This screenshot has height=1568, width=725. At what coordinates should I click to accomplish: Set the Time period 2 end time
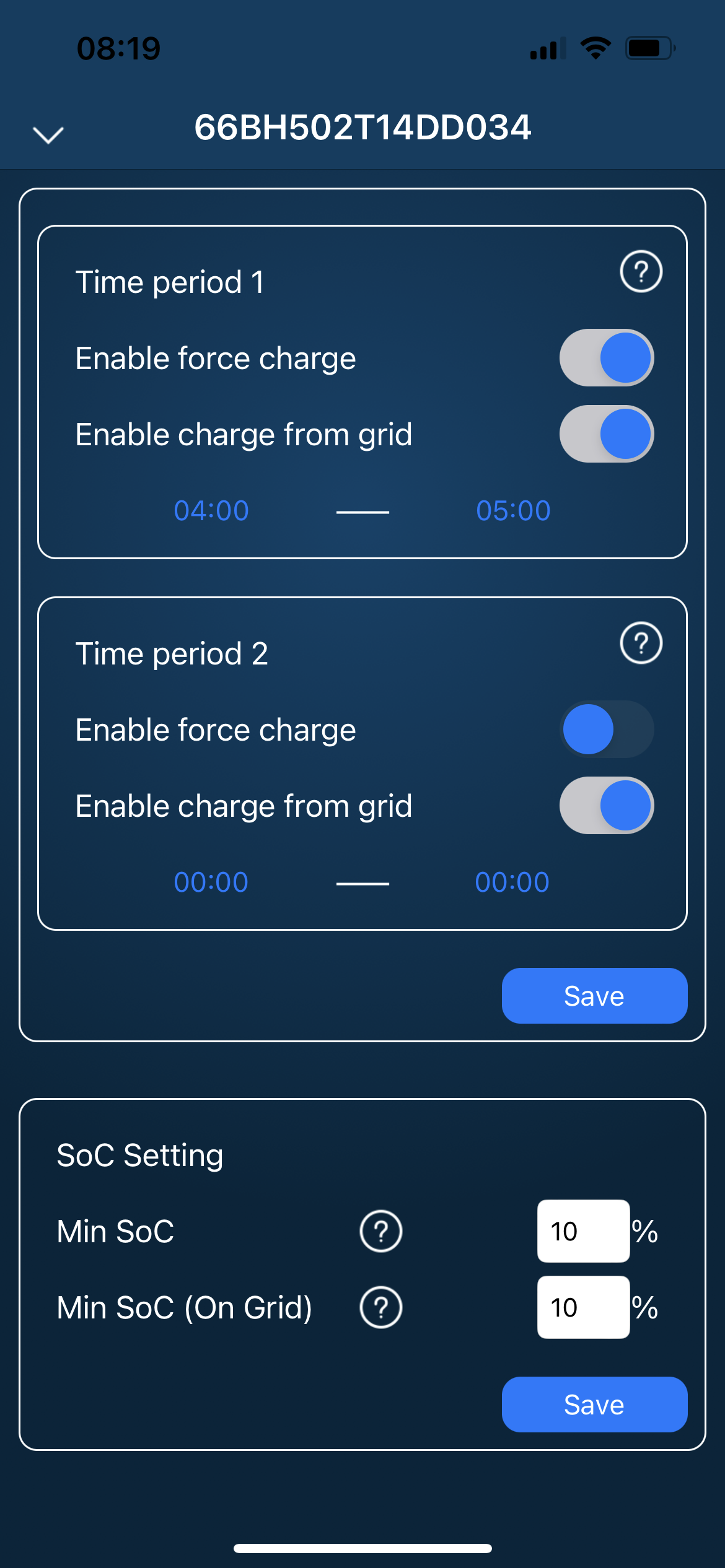pos(512,882)
